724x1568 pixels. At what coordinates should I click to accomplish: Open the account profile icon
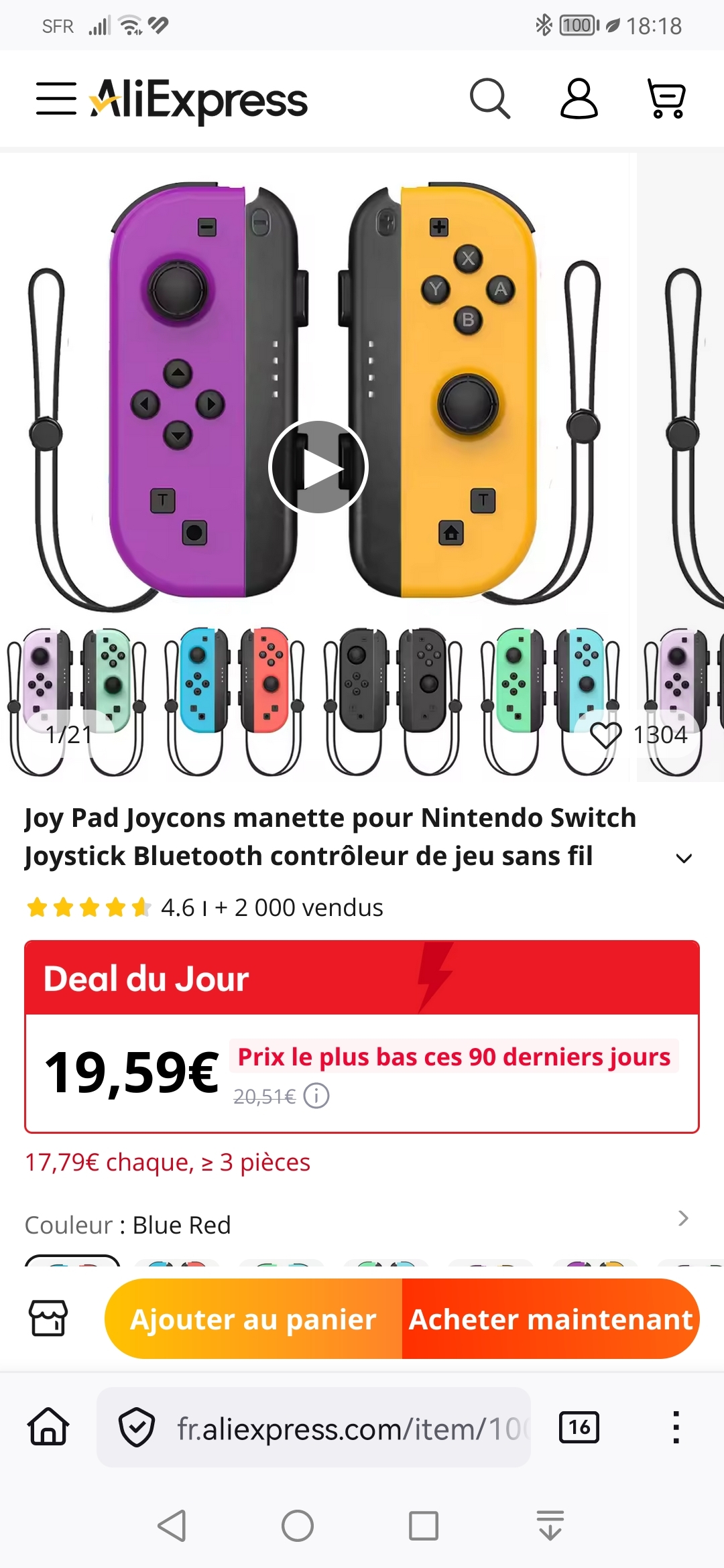click(x=579, y=99)
